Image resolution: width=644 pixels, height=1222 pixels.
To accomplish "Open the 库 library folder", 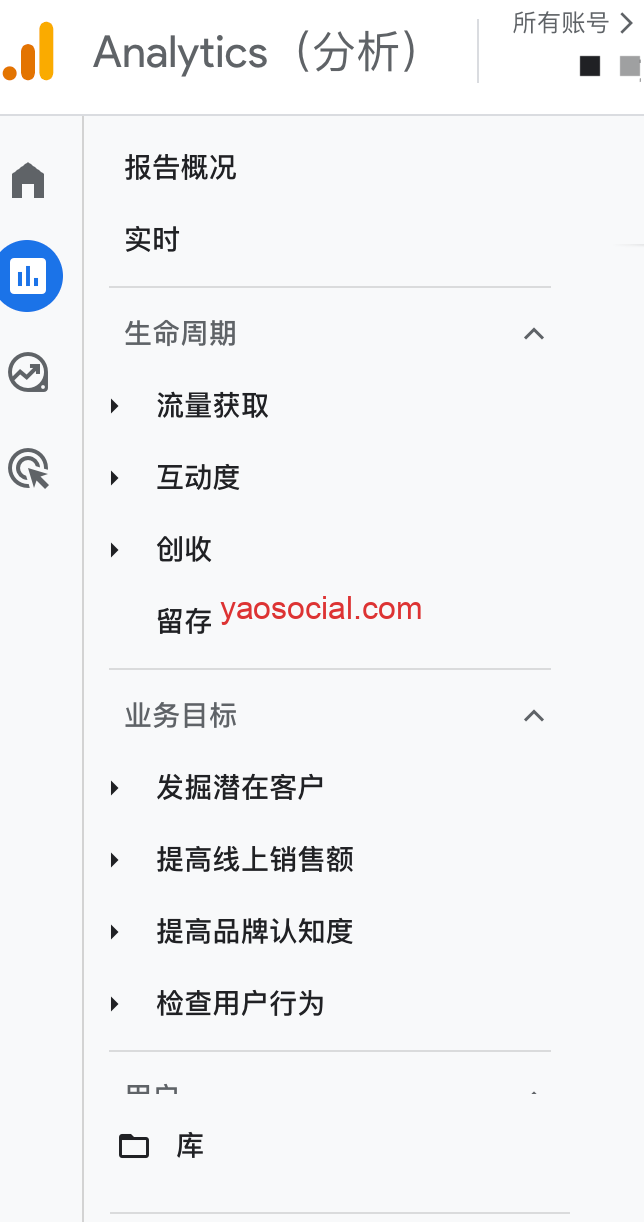I will [x=162, y=1146].
